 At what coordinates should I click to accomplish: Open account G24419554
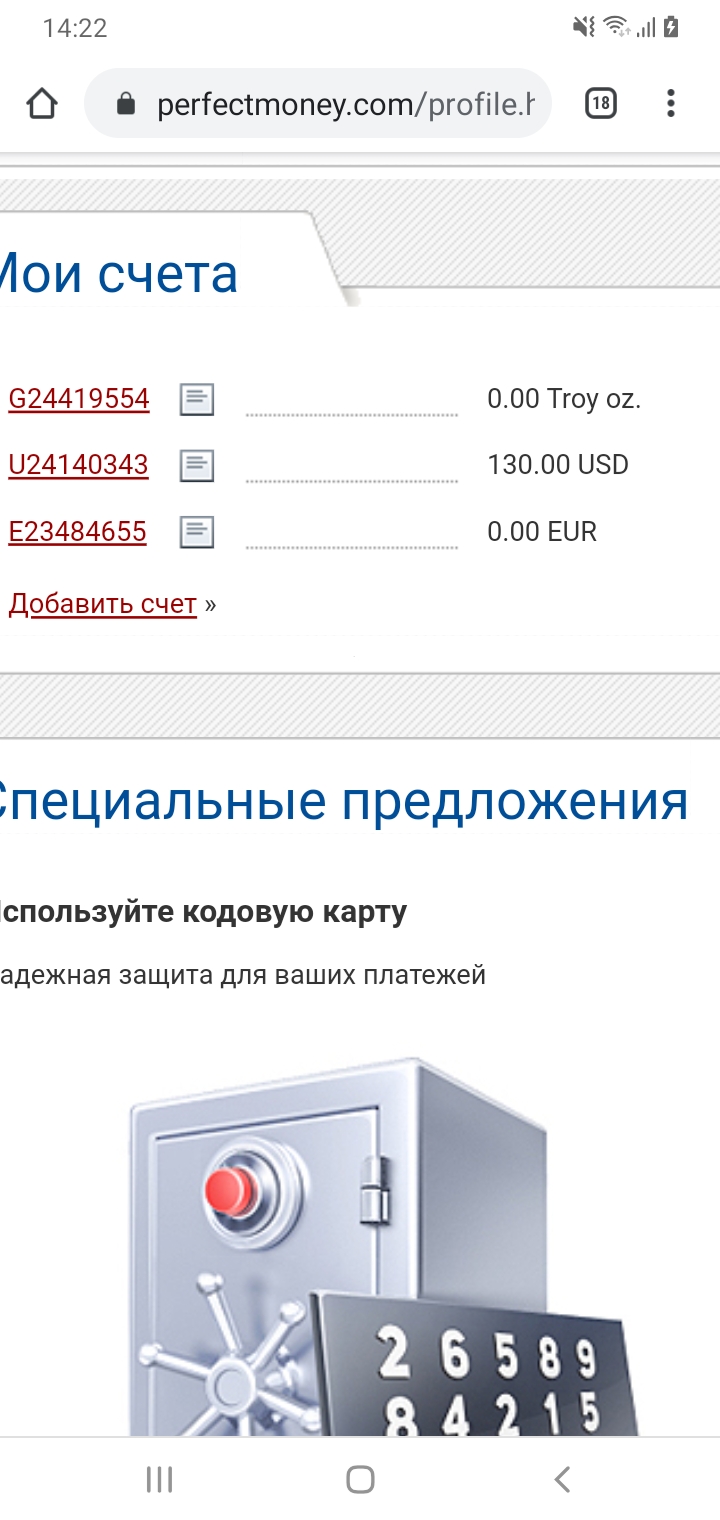pyautogui.click(x=79, y=399)
